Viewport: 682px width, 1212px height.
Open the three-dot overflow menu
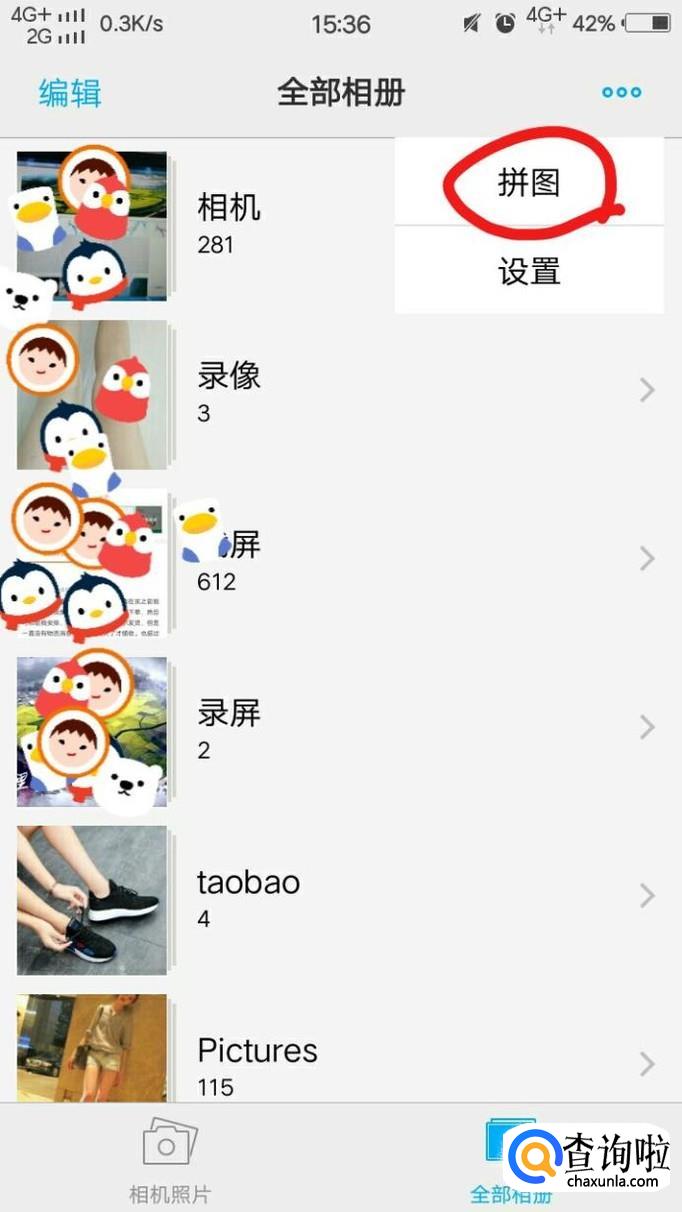click(x=621, y=93)
